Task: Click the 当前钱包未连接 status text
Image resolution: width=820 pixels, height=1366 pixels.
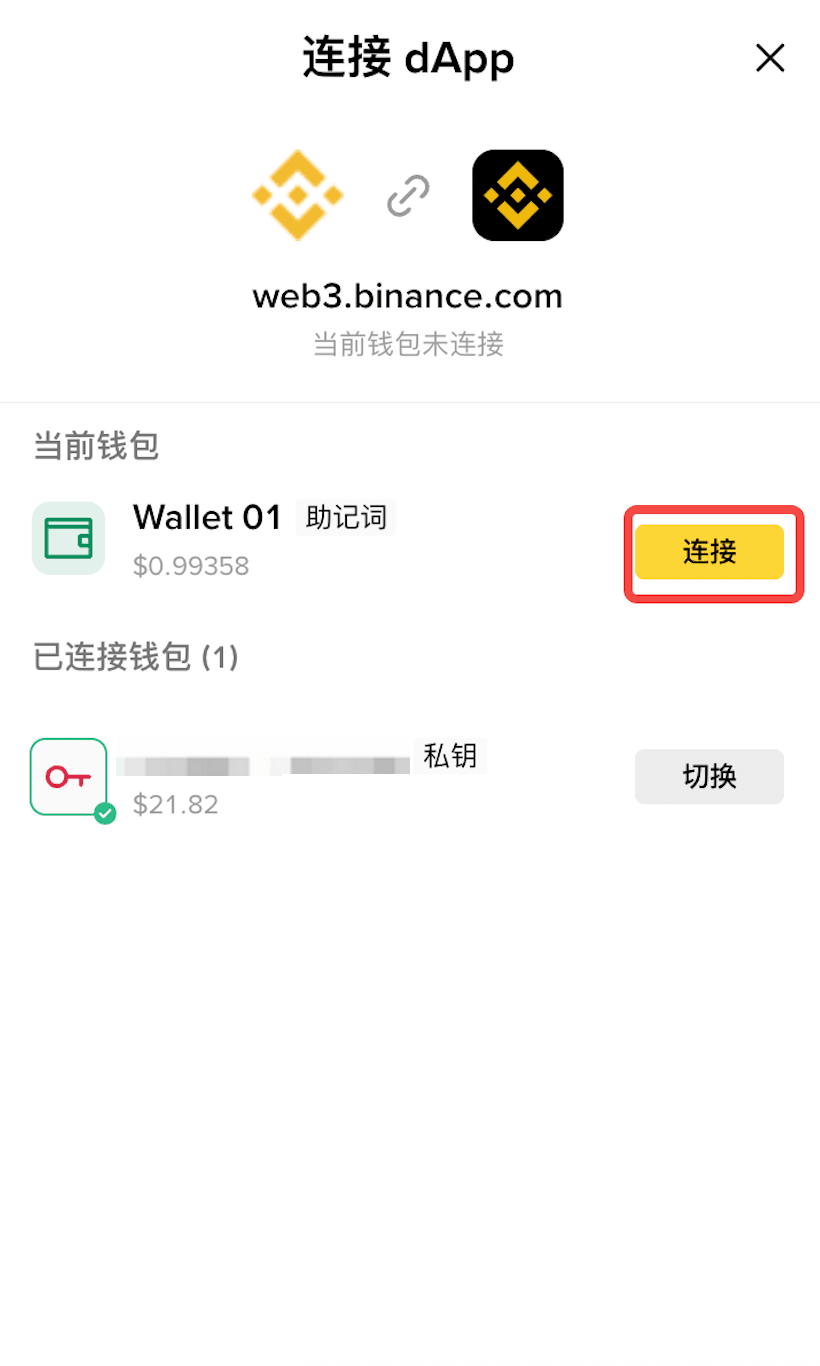Action: [406, 345]
